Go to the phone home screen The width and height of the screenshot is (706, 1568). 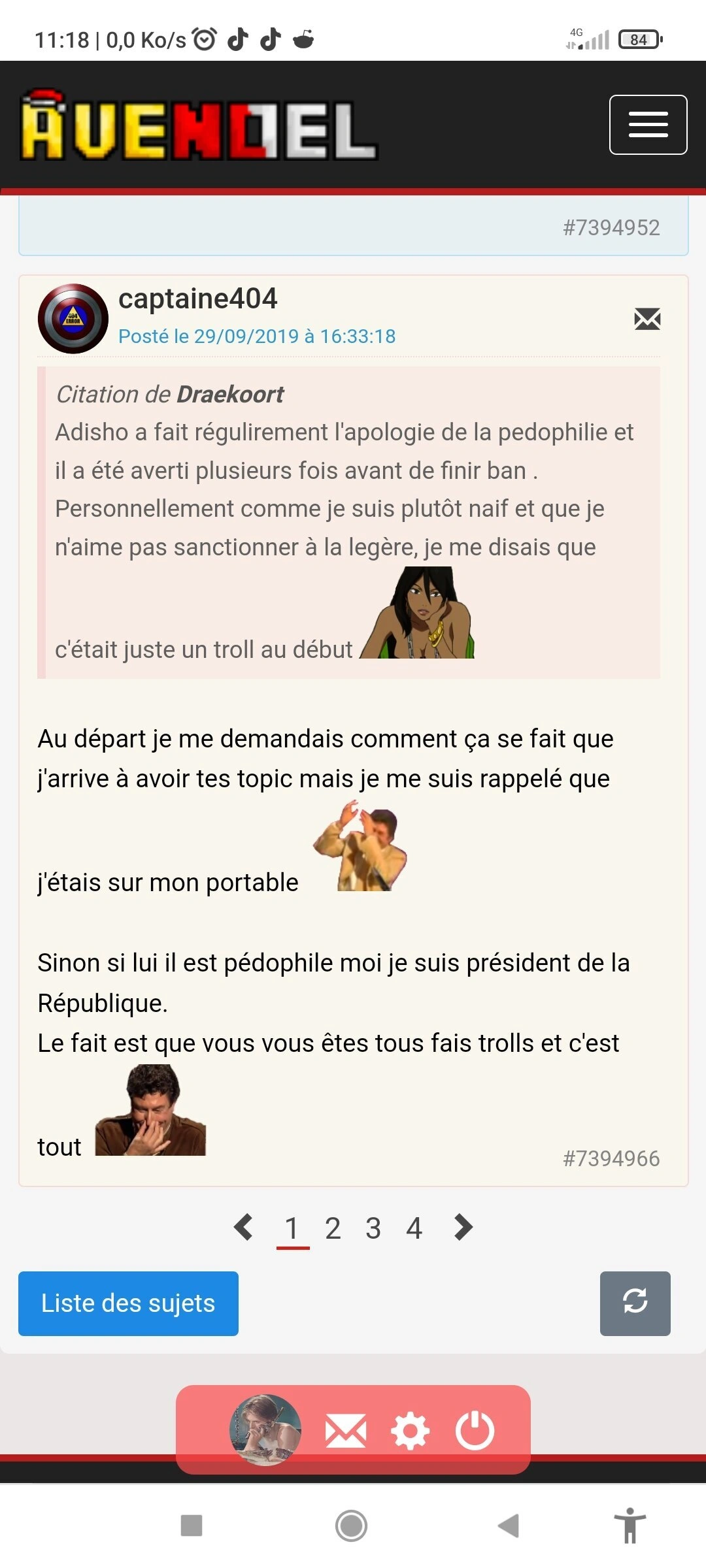point(351,1526)
